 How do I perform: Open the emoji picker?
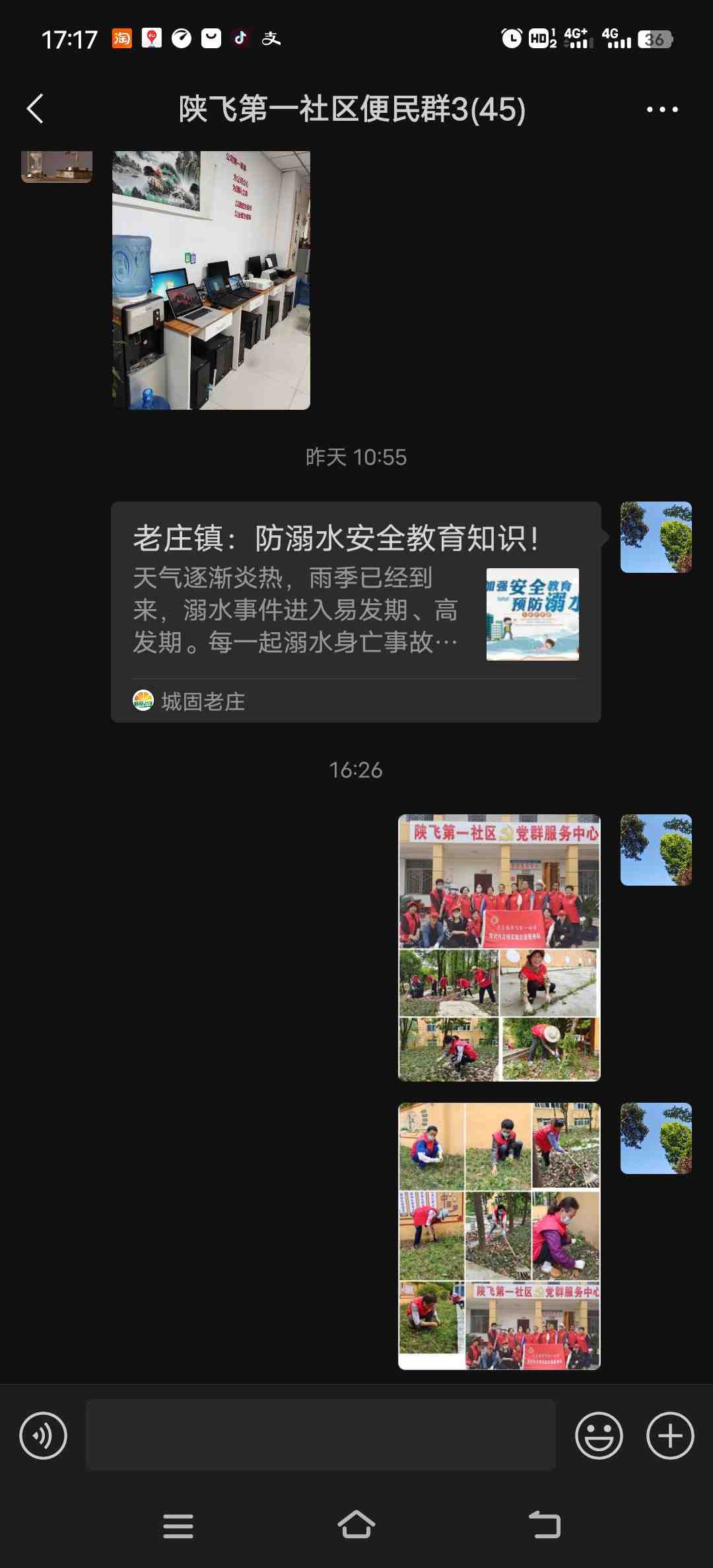599,1435
